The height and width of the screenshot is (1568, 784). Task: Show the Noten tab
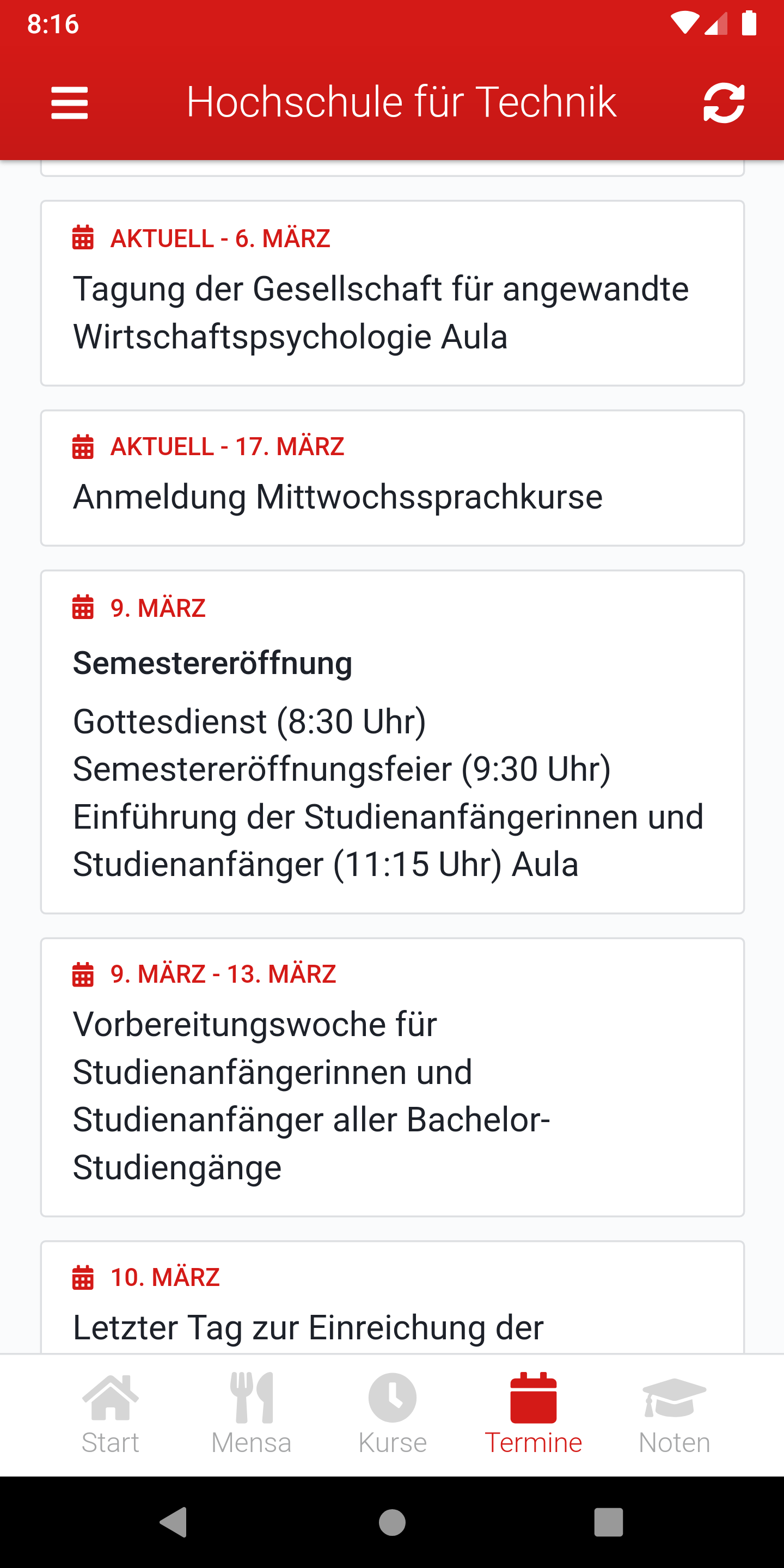click(x=675, y=1414)
